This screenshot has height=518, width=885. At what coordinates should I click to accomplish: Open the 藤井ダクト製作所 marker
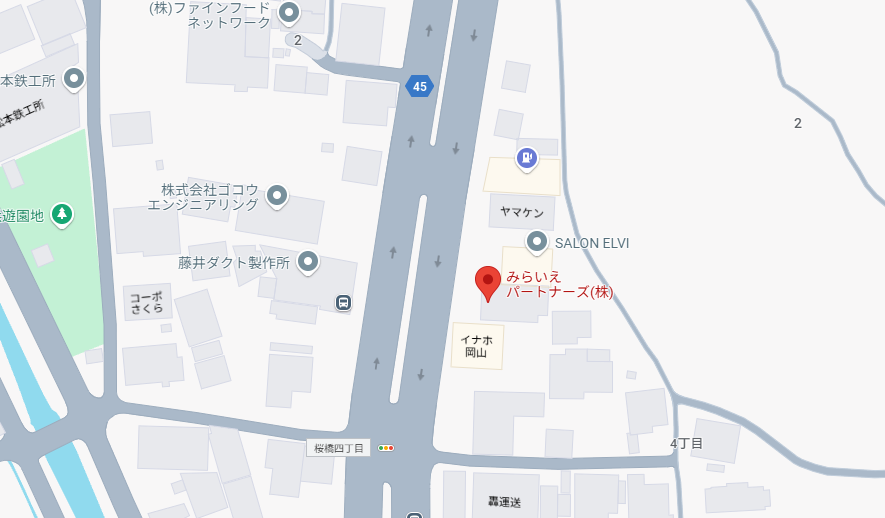pyautogui.click(x=308, y=262)
